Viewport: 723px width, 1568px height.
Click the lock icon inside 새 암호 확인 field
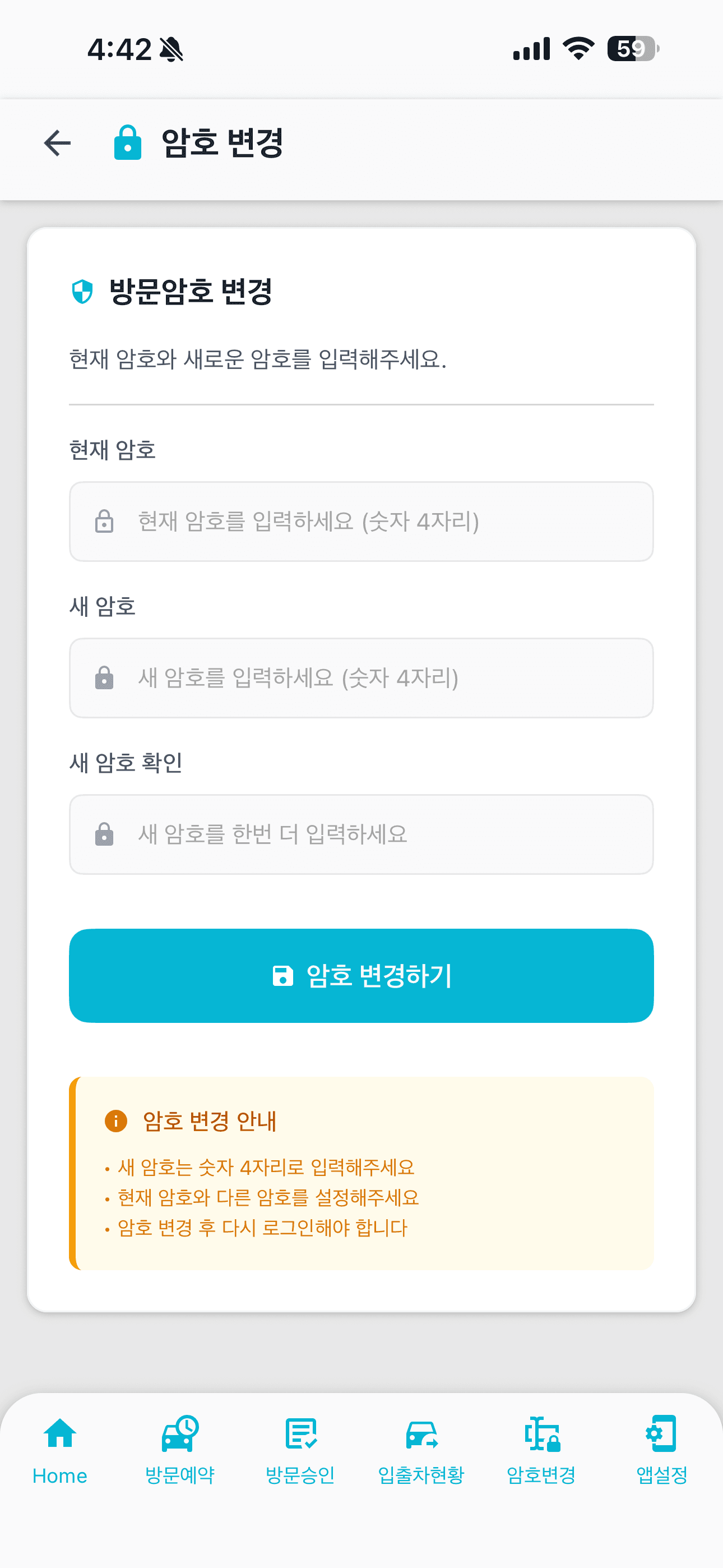(104, 834)
